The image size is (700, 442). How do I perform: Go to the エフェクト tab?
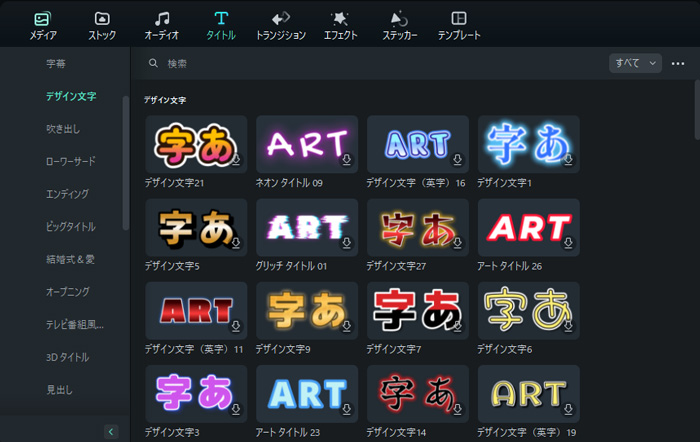tap(340, 25)
